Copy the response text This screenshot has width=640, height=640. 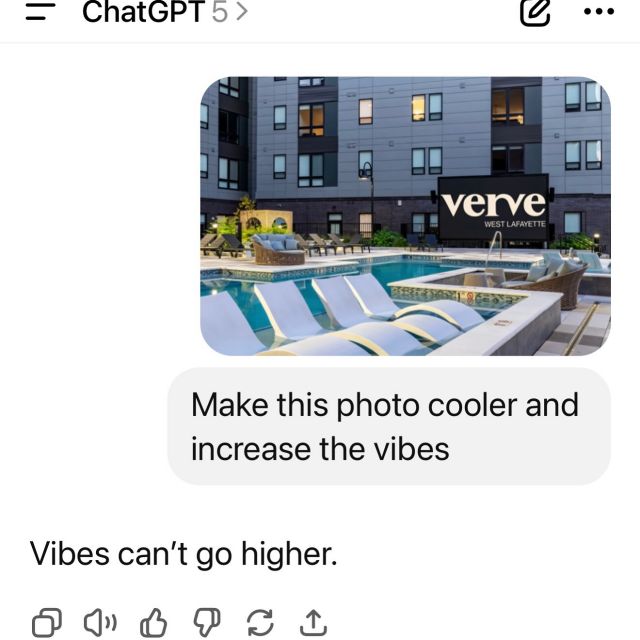46,623
